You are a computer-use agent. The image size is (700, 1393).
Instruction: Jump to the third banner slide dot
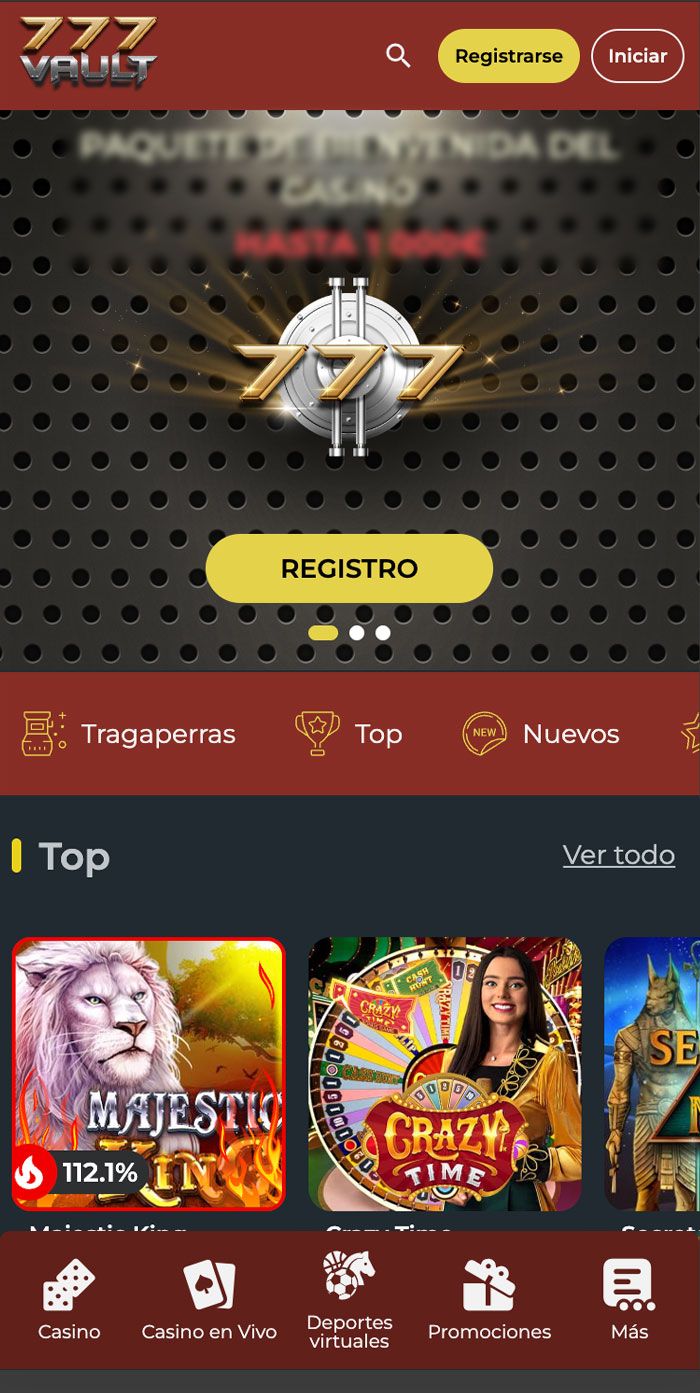(x=383, y=633)
